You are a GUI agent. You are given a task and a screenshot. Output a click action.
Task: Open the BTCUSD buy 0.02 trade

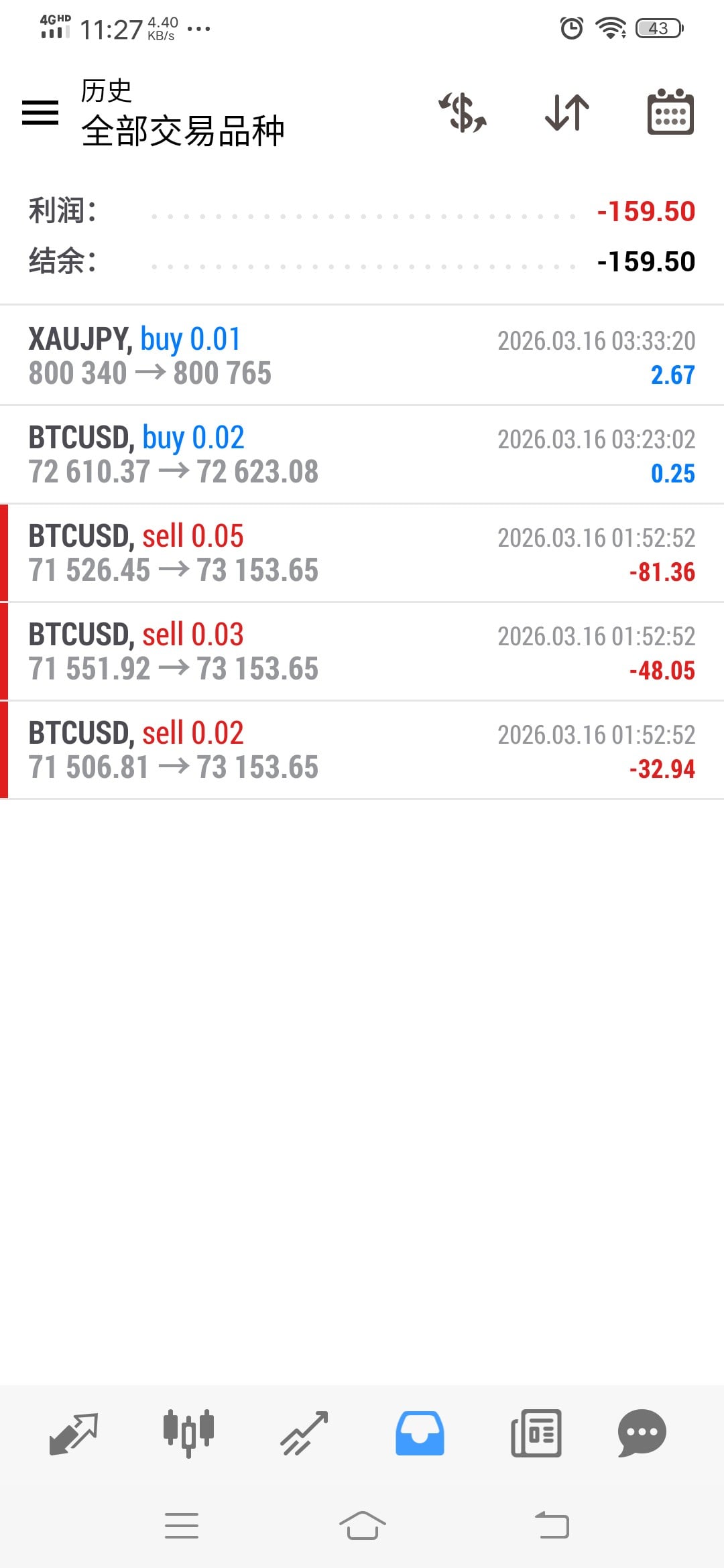pyautogui.click(x=362, y=454)
